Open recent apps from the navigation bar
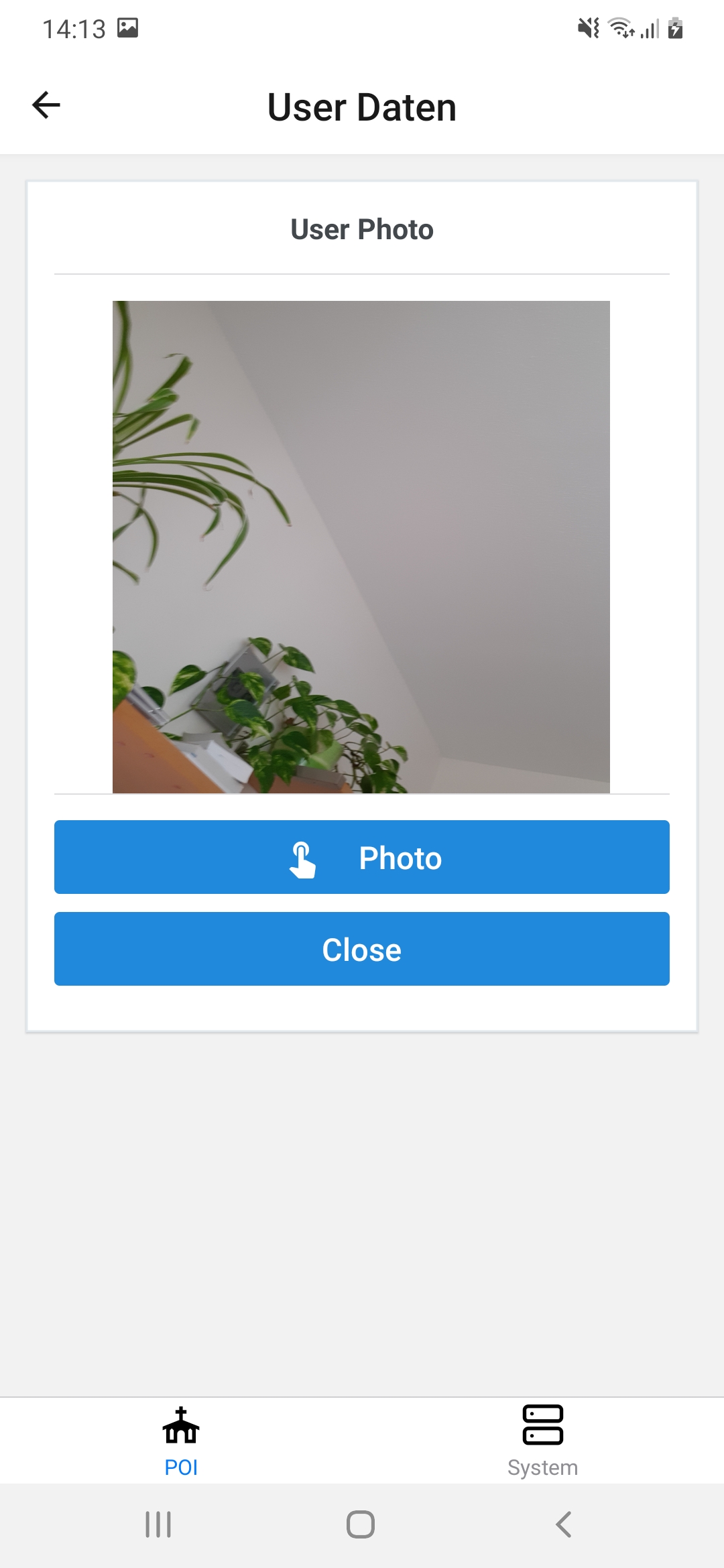Image resolution: width=724 pixels, height=1568 pixels. pyautogui.click(x=158, y=1524)
